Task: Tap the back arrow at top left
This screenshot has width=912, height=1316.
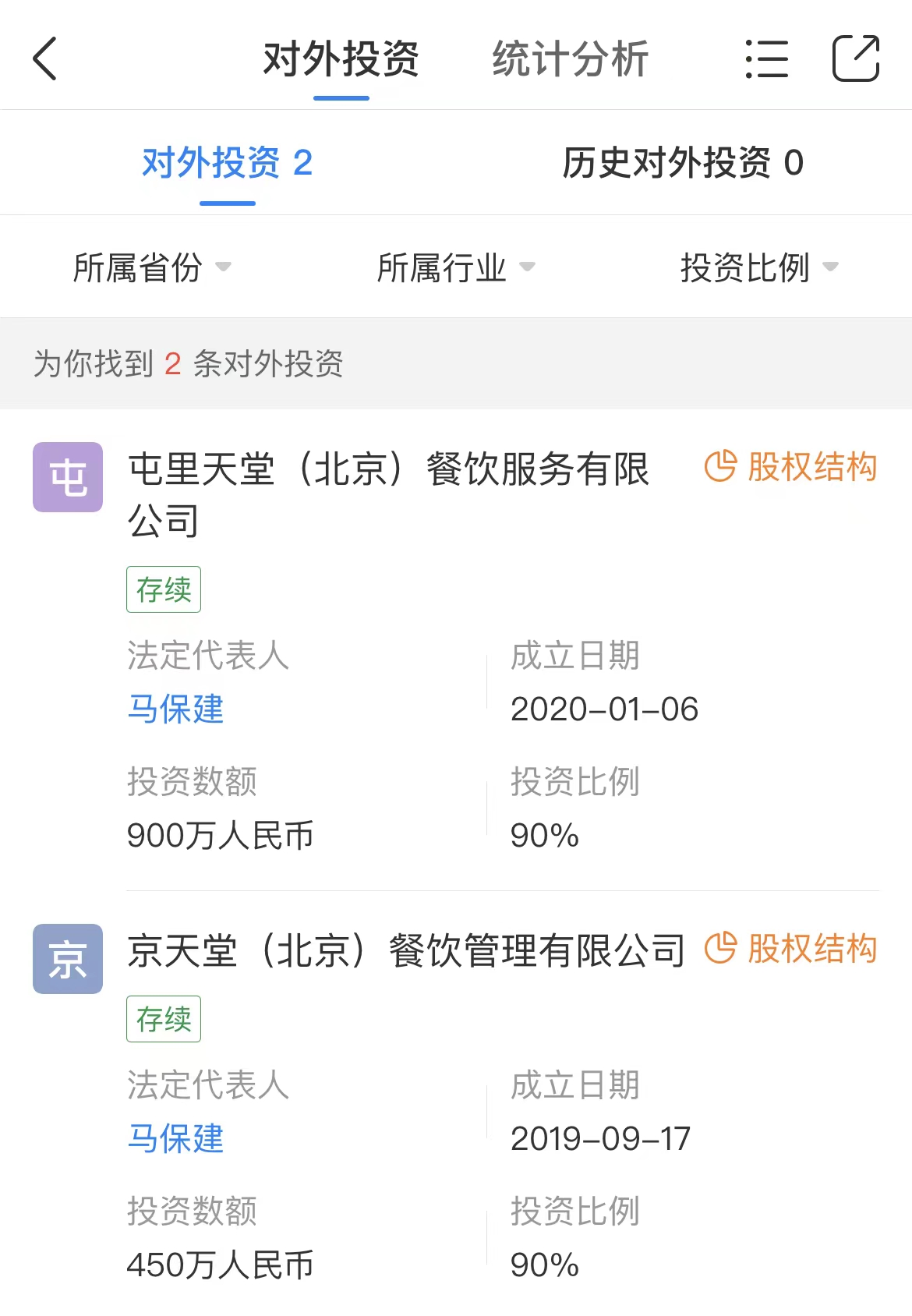Action: pyautogui.click(x=44, y=58)
